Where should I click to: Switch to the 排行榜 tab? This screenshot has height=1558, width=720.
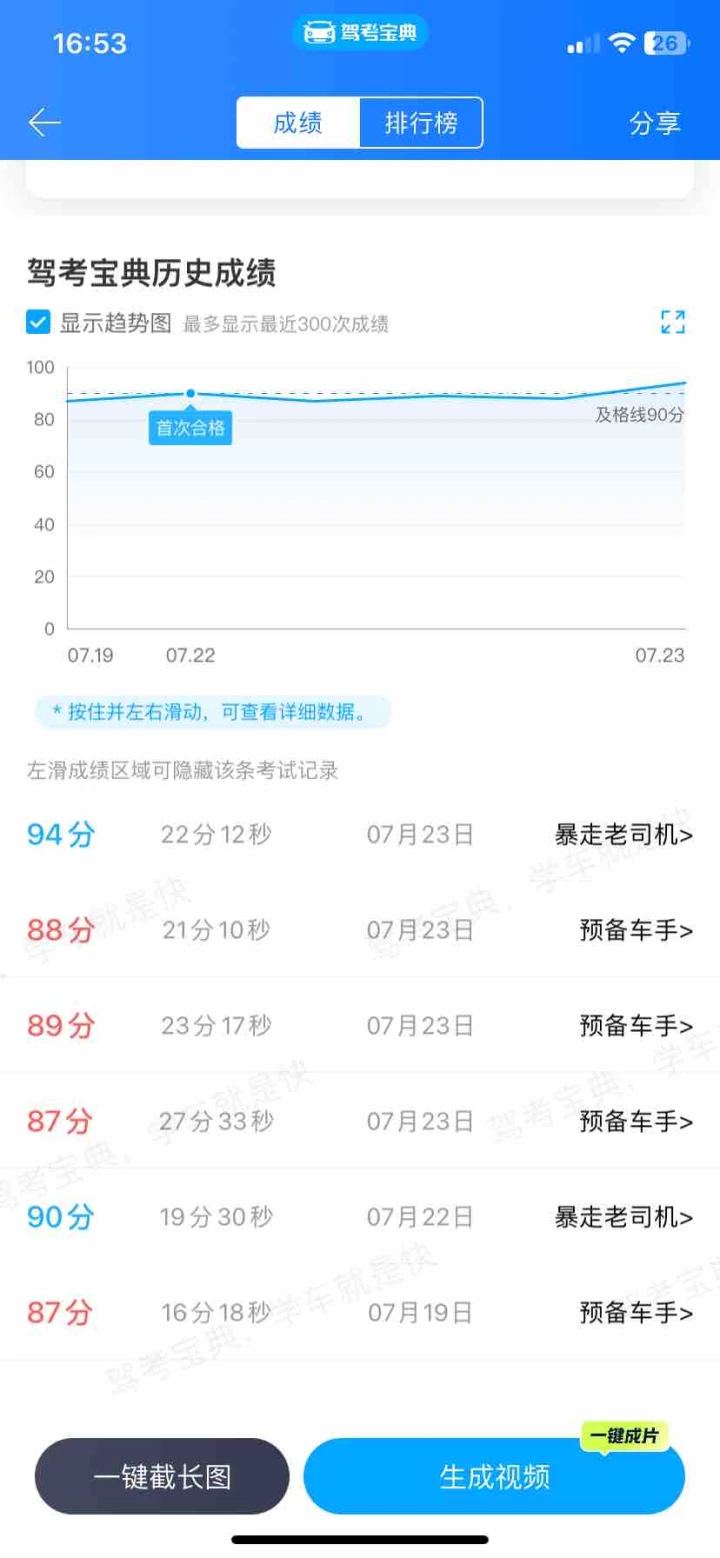[x=421, y=123]
